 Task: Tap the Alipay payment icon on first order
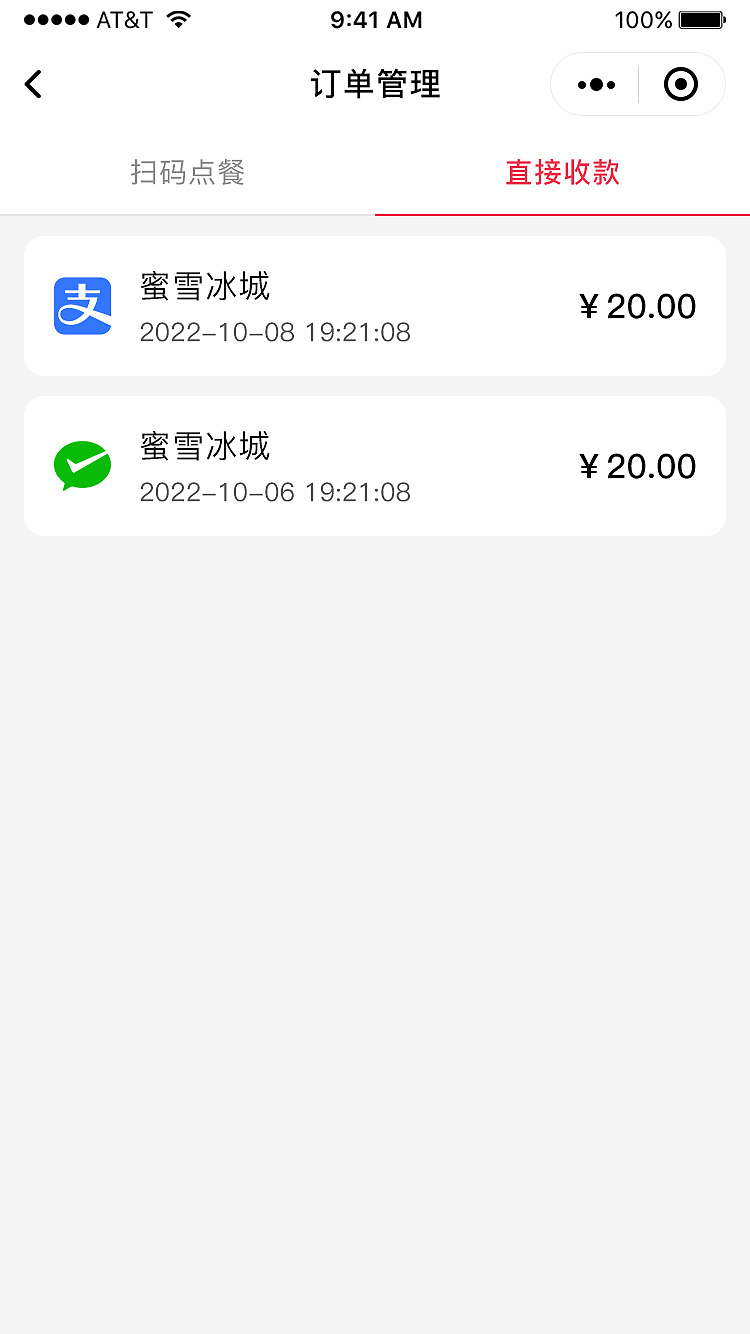82,306
